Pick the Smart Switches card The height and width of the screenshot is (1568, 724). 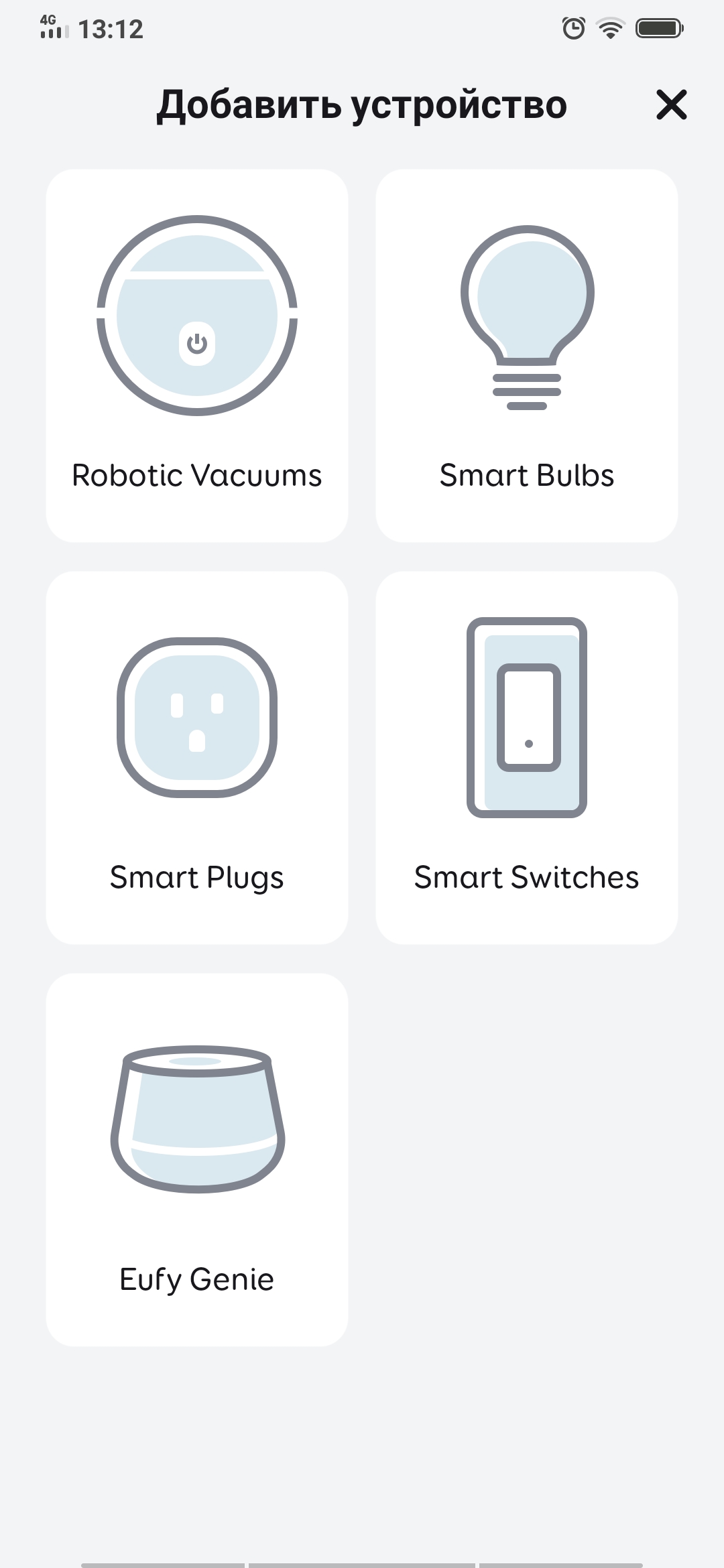[x=526, y=758]
